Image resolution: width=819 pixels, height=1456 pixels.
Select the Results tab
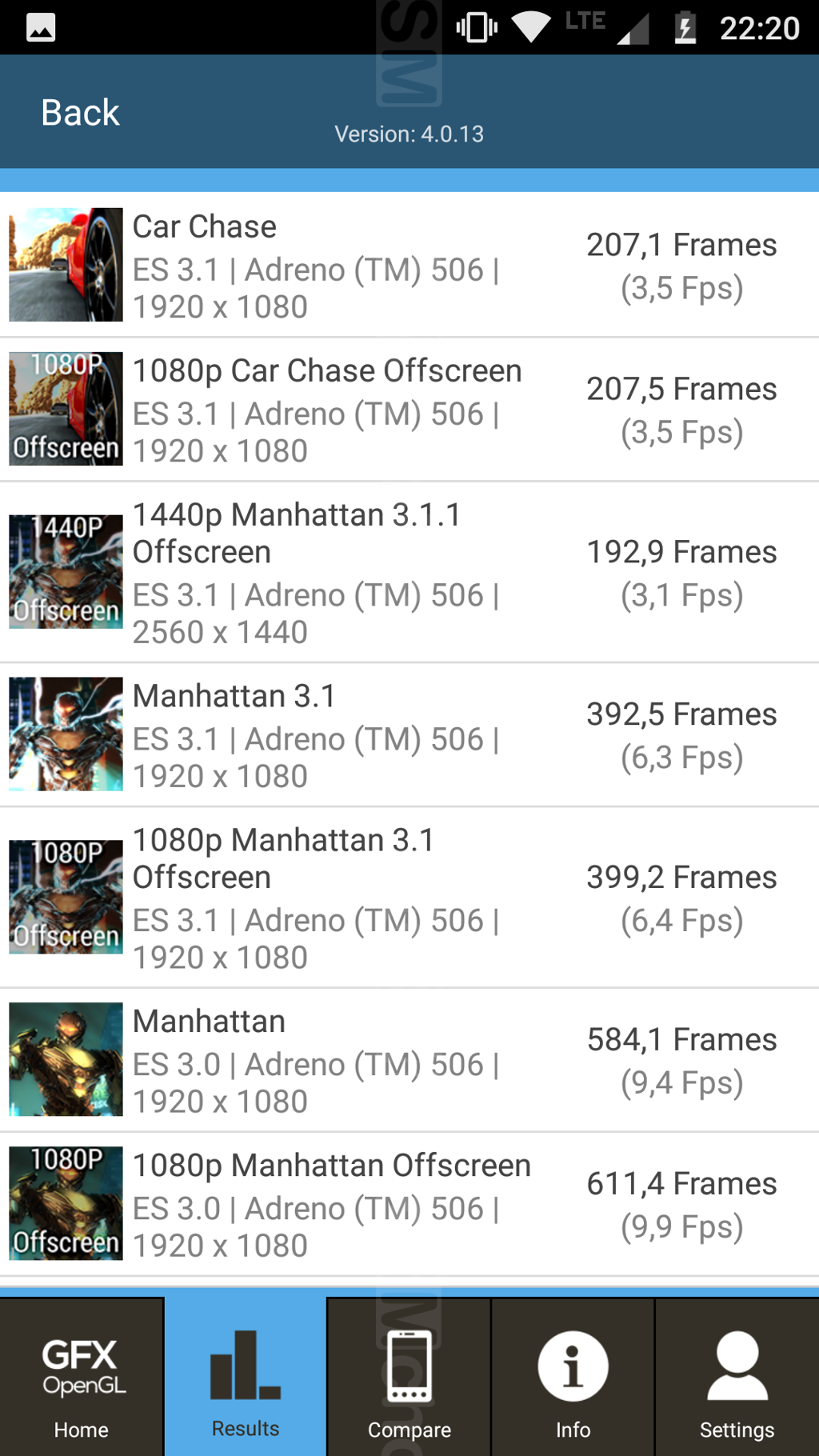click(246, 1378)
